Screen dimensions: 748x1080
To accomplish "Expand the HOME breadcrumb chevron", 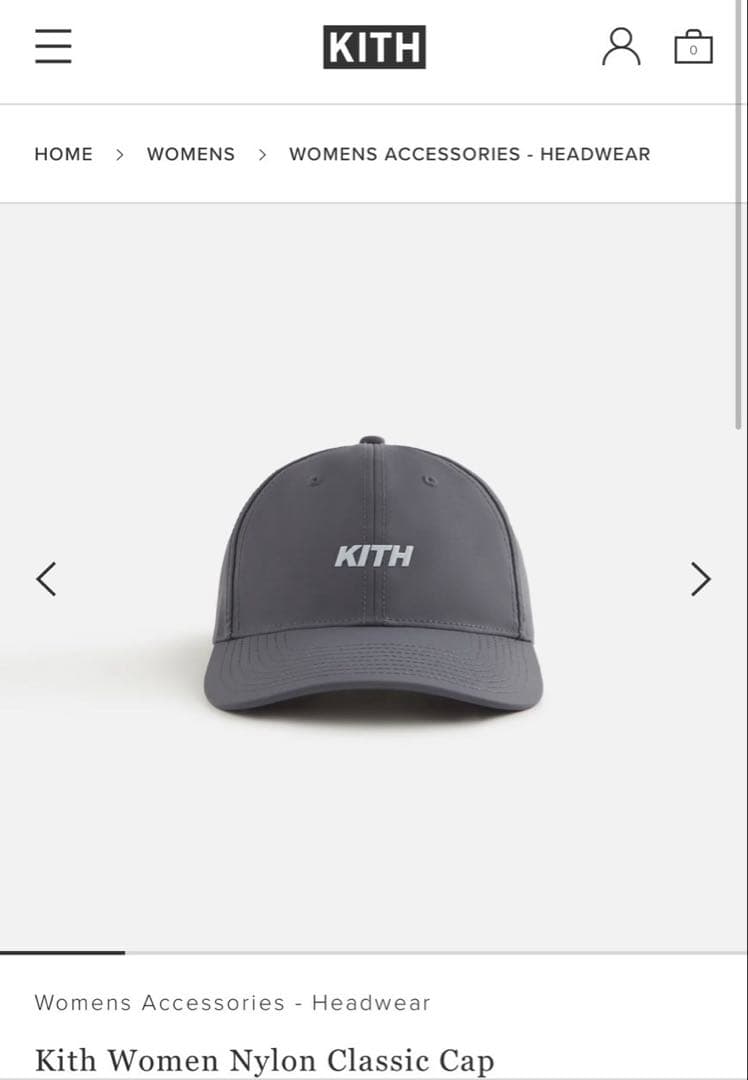I will [120, 154].
